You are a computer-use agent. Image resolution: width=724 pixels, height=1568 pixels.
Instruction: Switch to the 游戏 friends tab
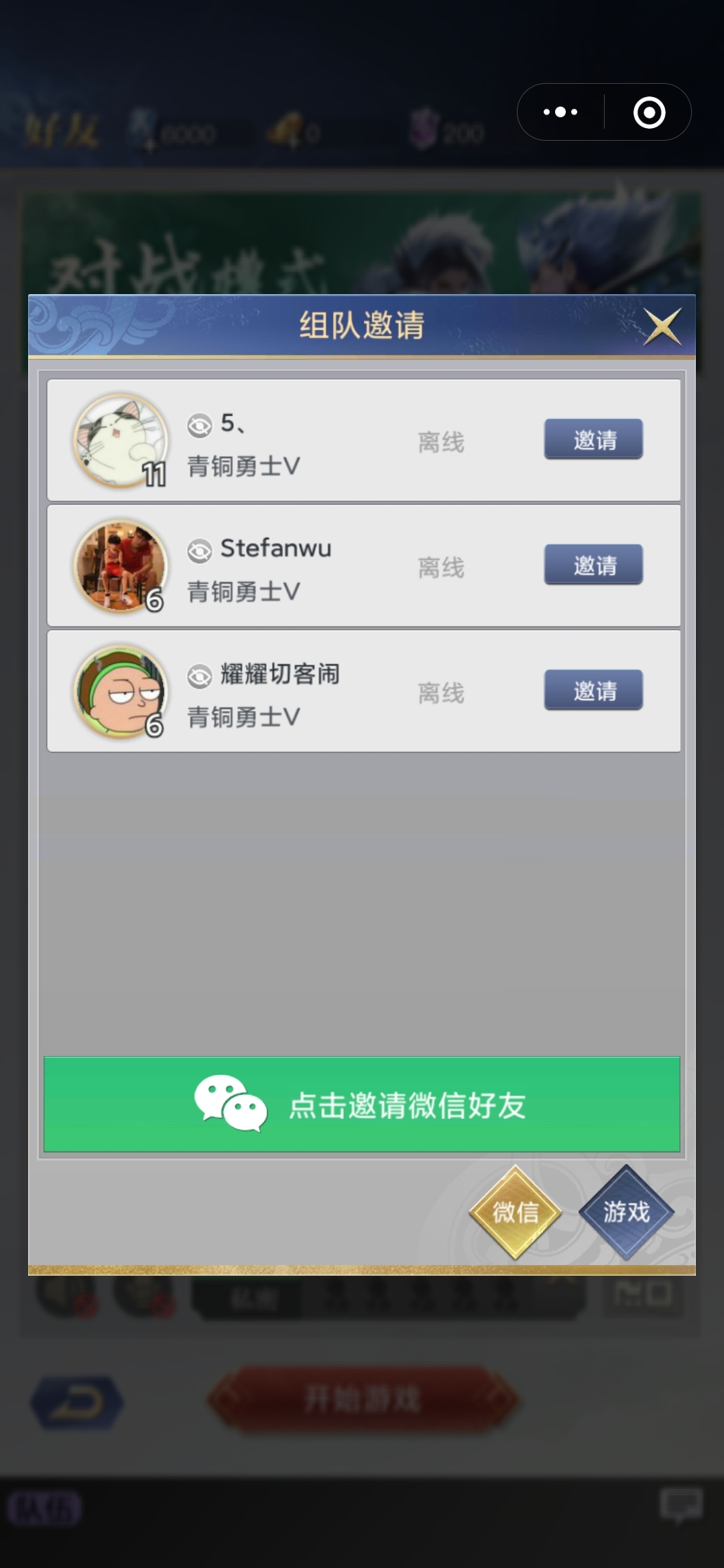(626, 1212)
